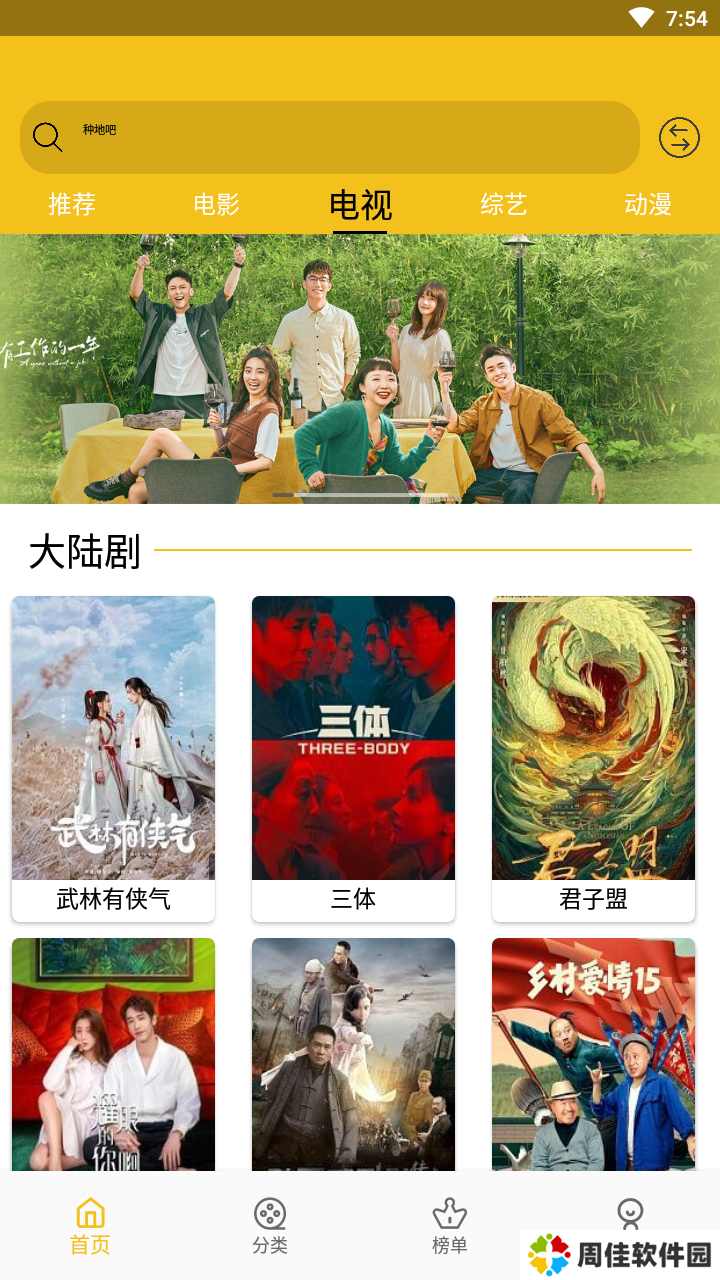Select the 电视 tab
The width and height of the screenshot is (720, 1280).
point(360,205)
